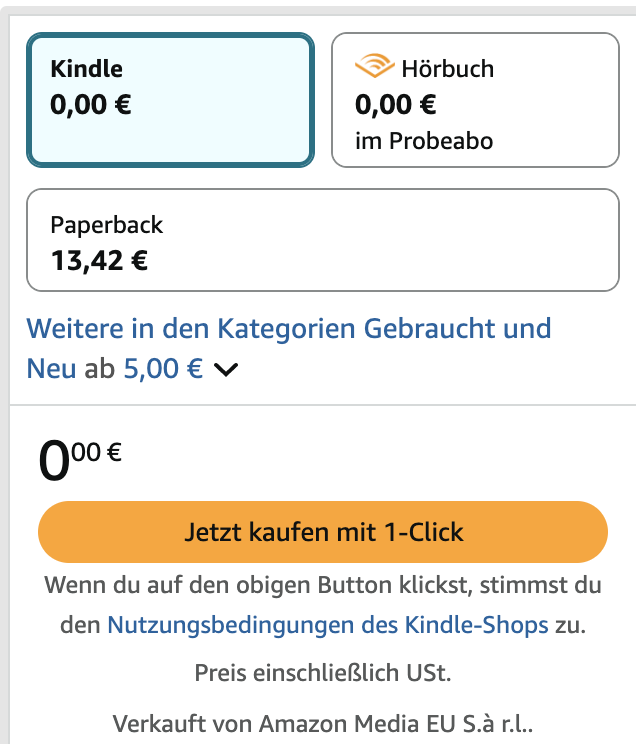Screen dimensions: 636x744
Task: Select the Kindle format option
Action: (x=170, y=100)
